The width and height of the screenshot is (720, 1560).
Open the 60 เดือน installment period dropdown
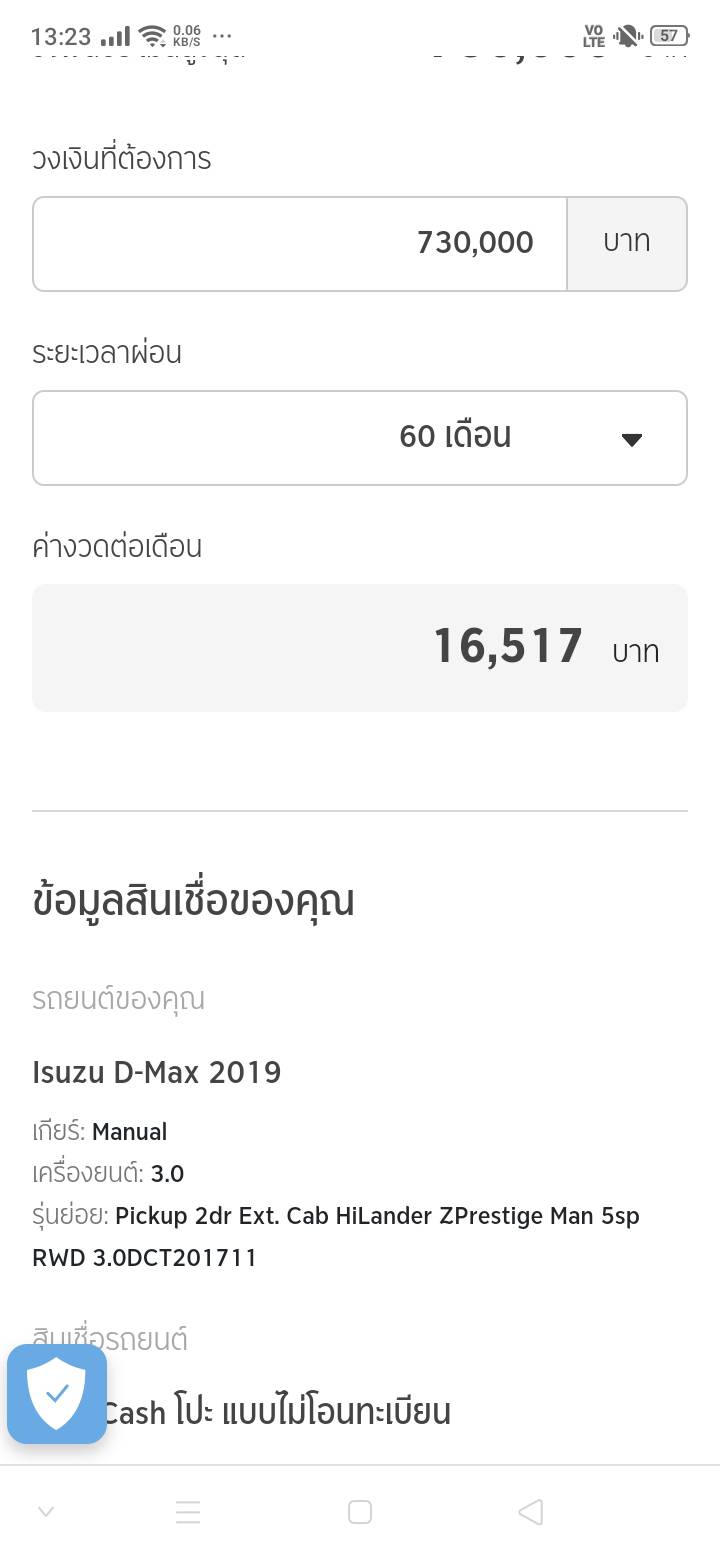(x=360, y=438)
